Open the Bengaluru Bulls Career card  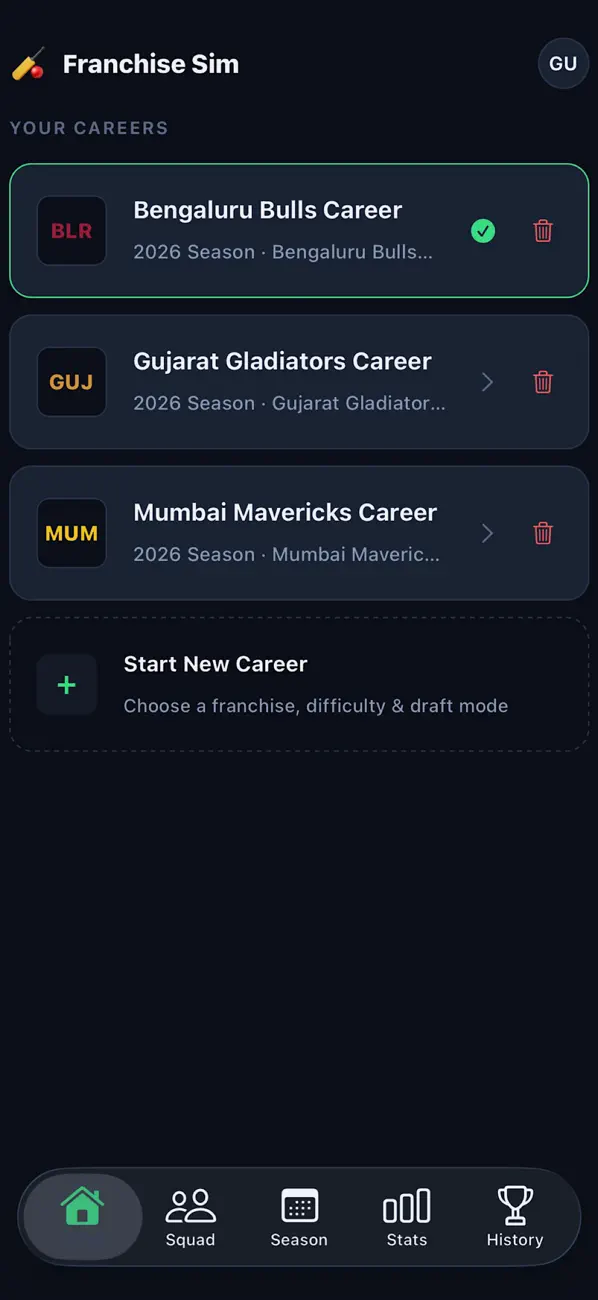pyautogui.click(x=299, y=231)
